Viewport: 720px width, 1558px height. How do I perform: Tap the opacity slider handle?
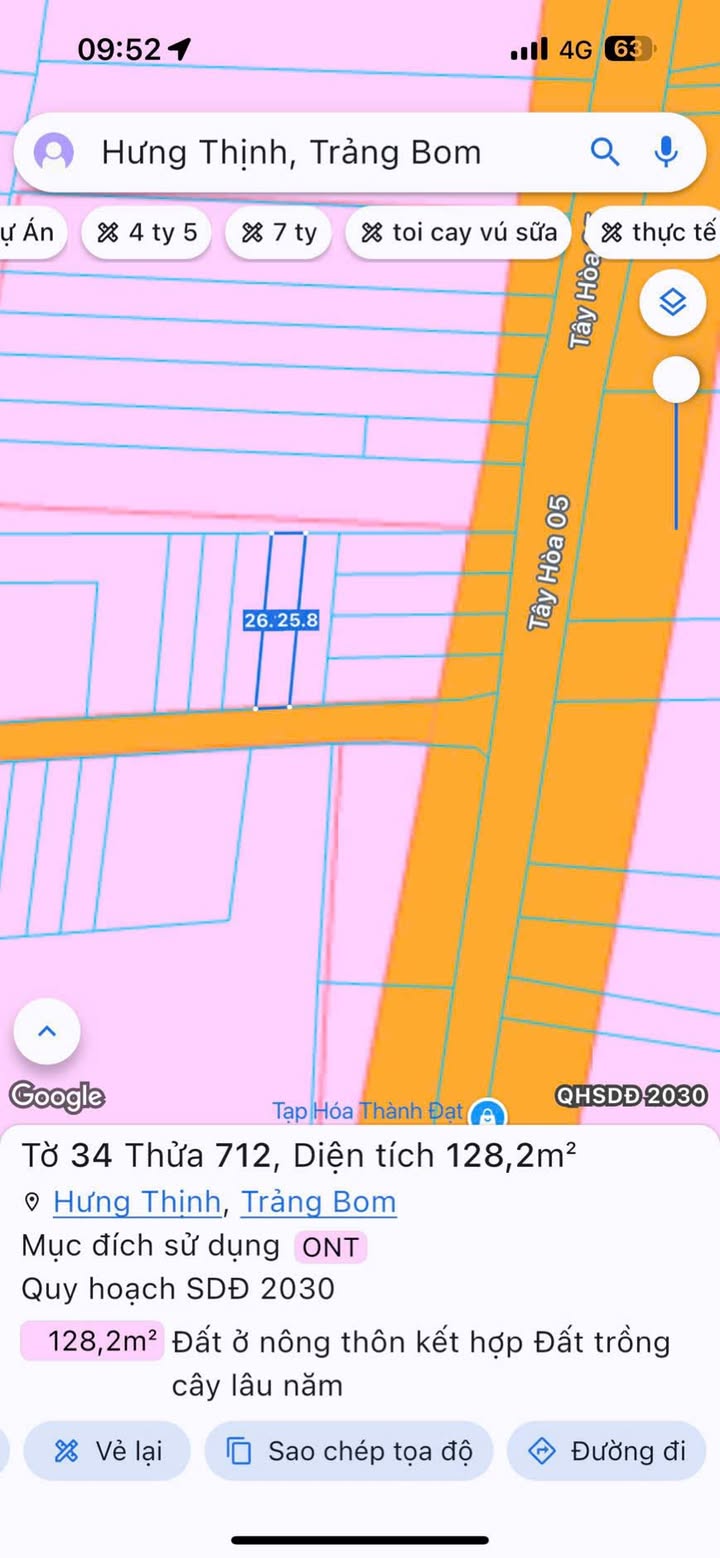pos(676,381)
